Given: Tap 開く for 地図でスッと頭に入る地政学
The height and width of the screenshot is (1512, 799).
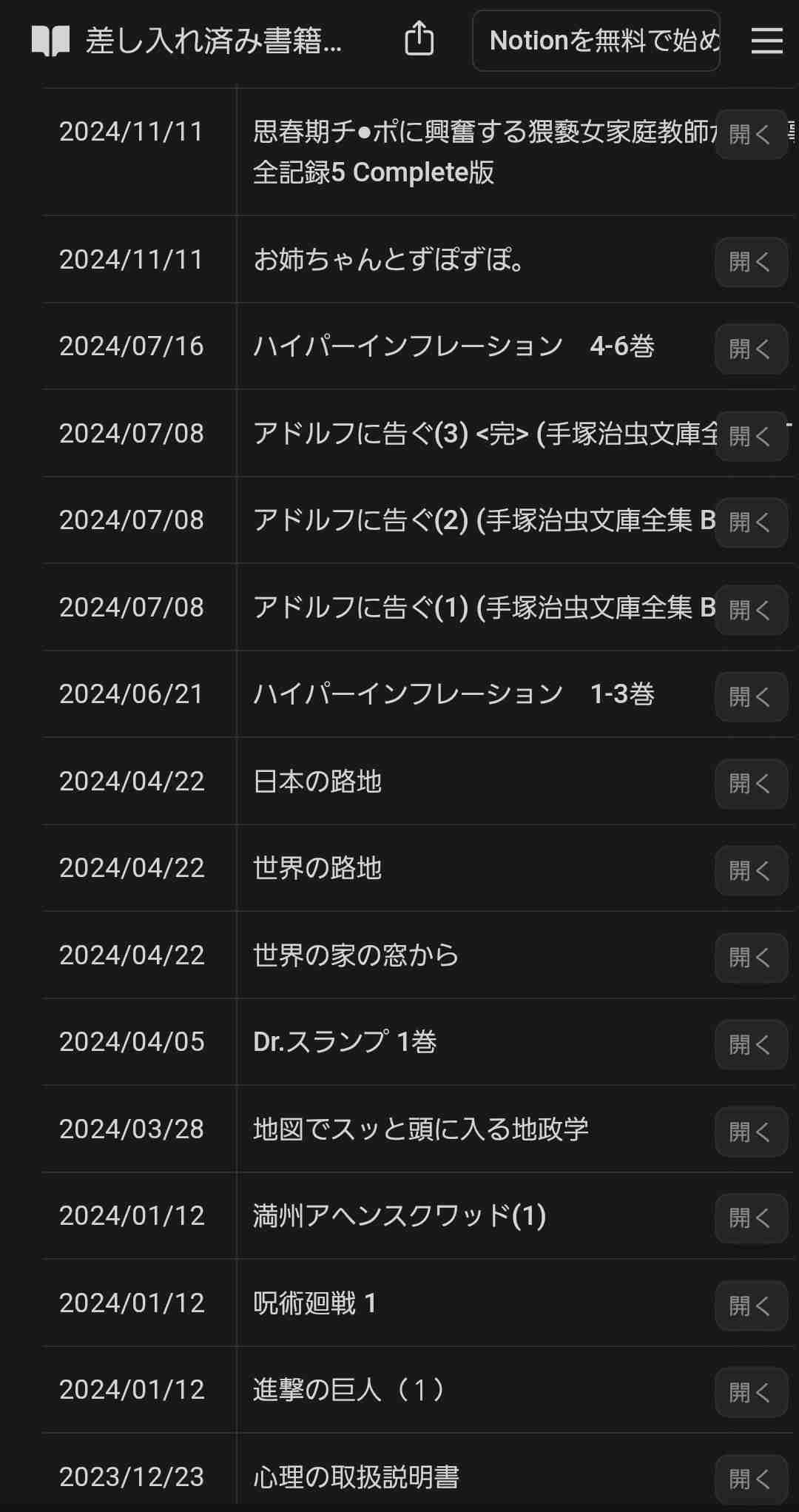Looking at the screenshot, I should (x=750, y=1132).
